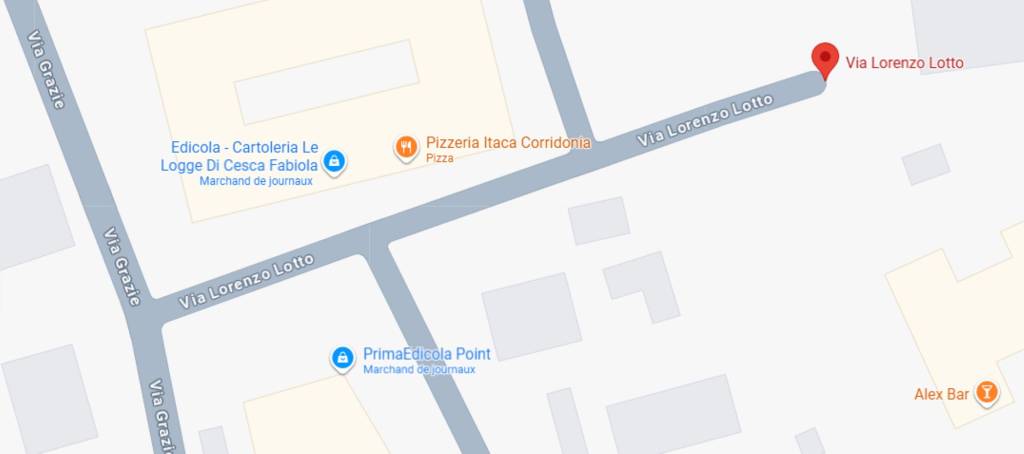Open PrimaEdicola Point marker
Viewport: 1024px width, 454px height.
342,357
